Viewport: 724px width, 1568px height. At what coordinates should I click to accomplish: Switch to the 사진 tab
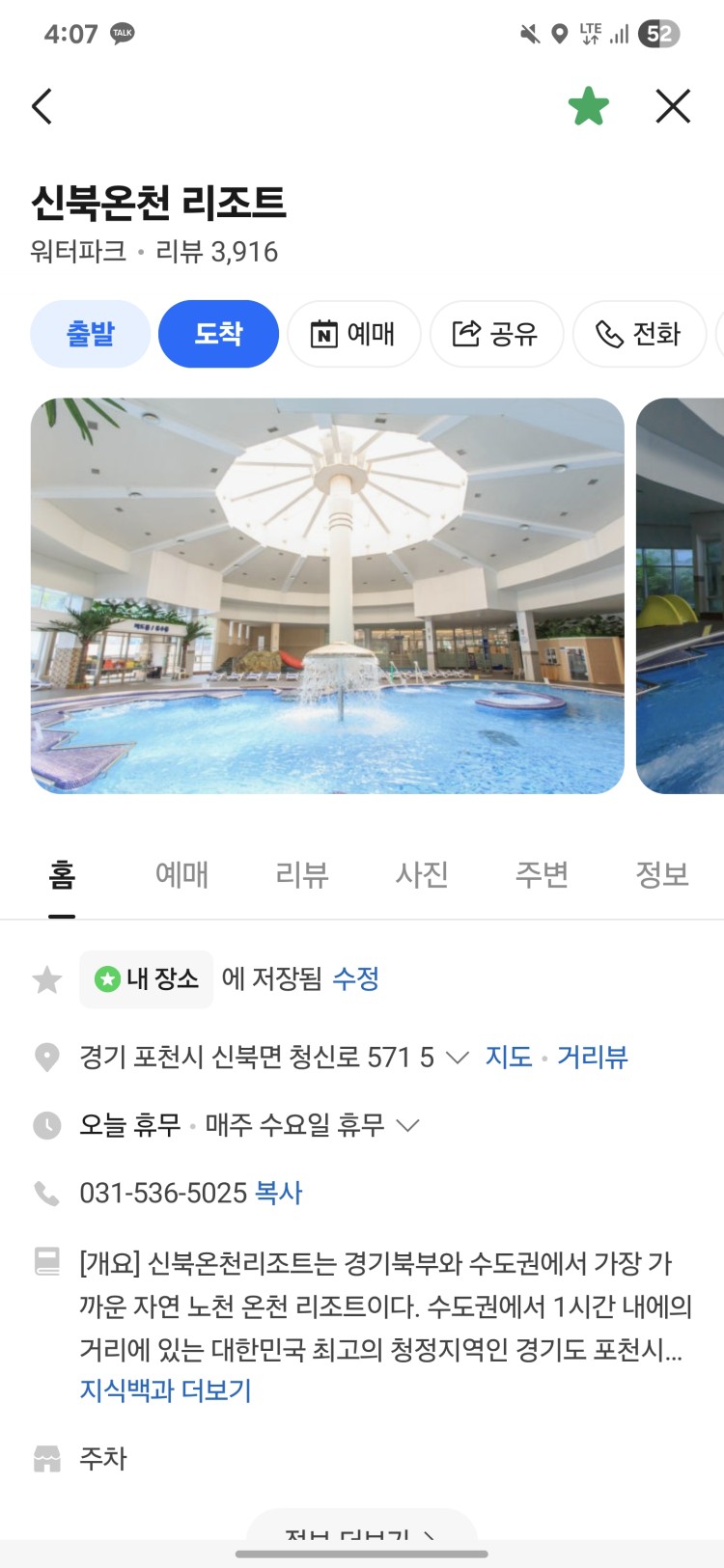coord(422,874)
